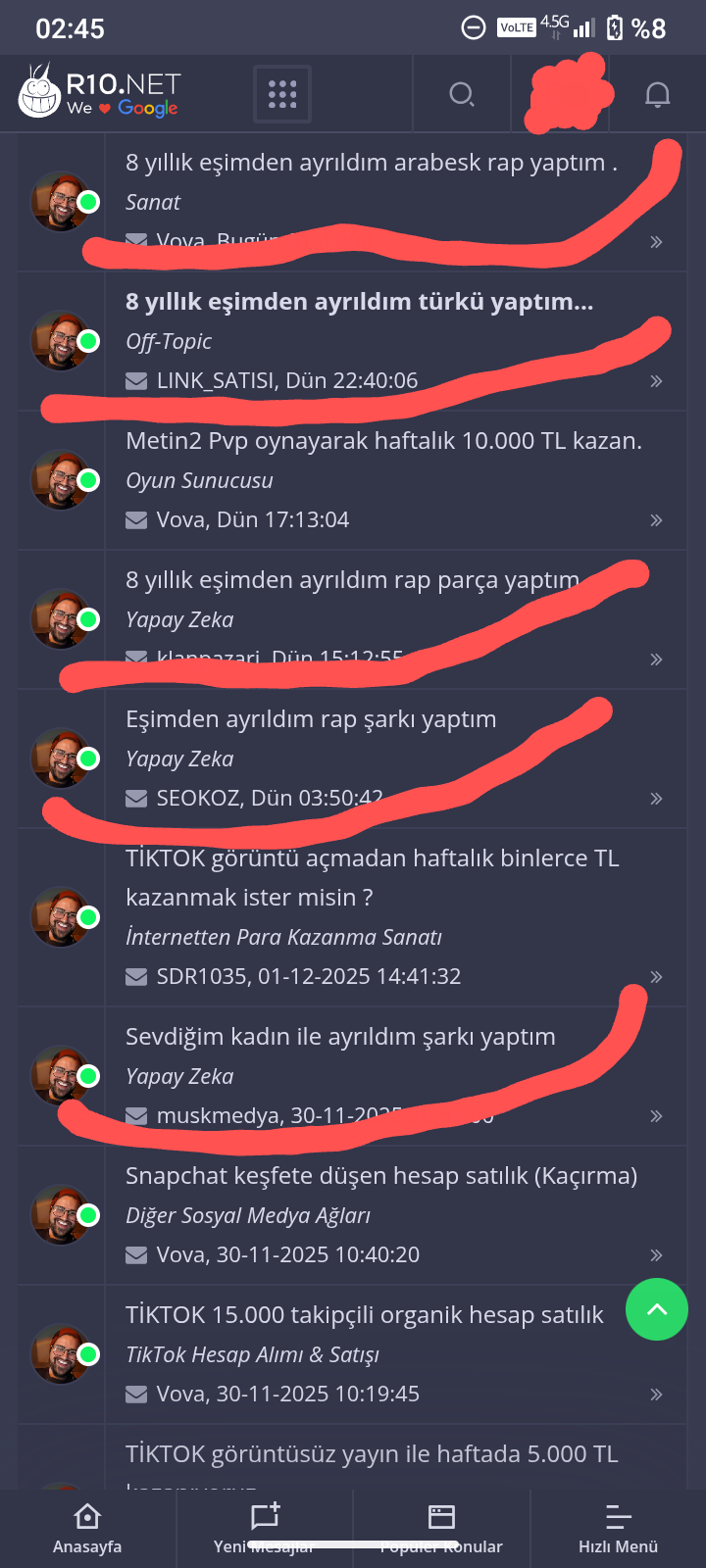
Task: Switch to the Yeni Mesajlar tab
Action: point(265,1529)
